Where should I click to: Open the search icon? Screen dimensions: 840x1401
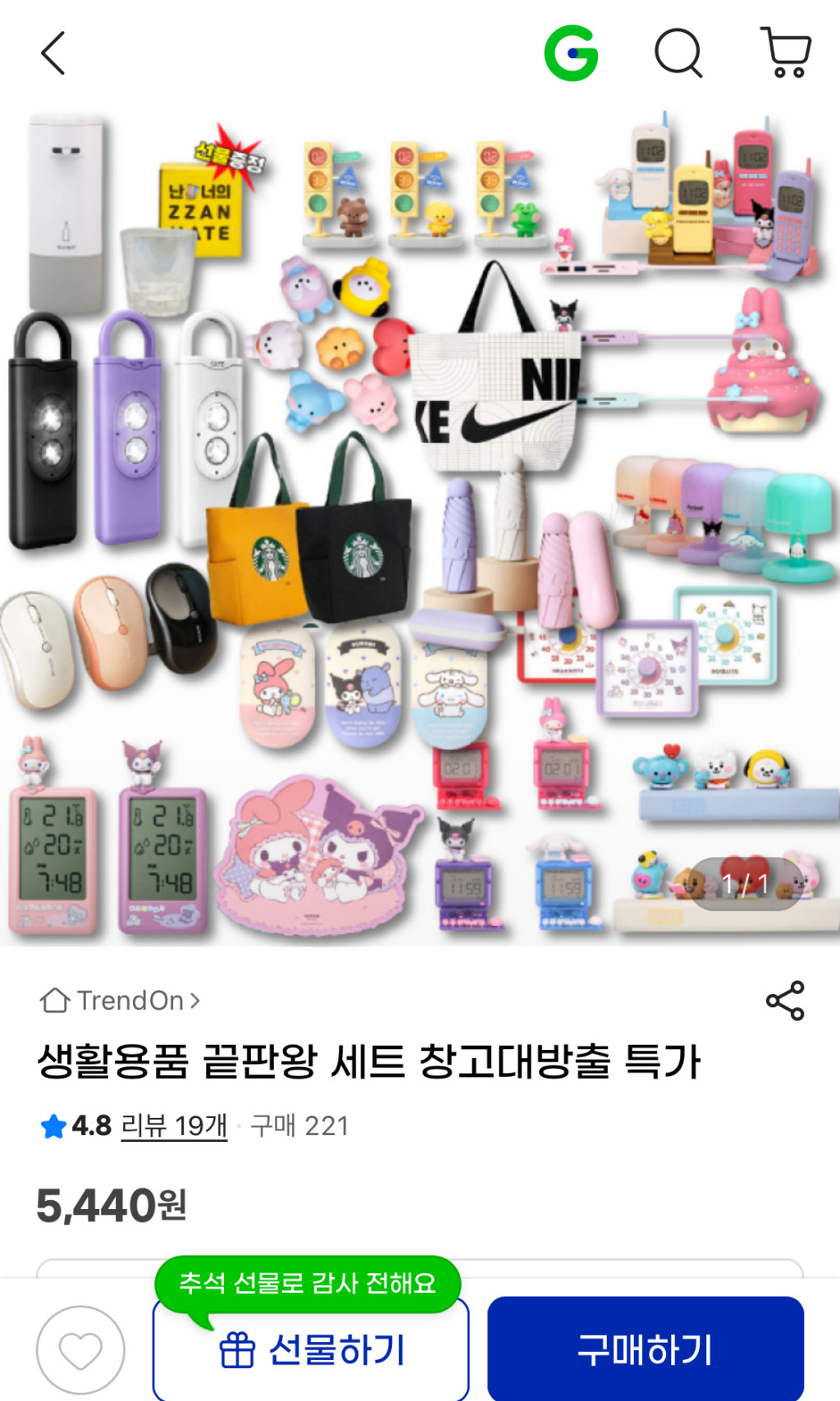coord(678,54)
